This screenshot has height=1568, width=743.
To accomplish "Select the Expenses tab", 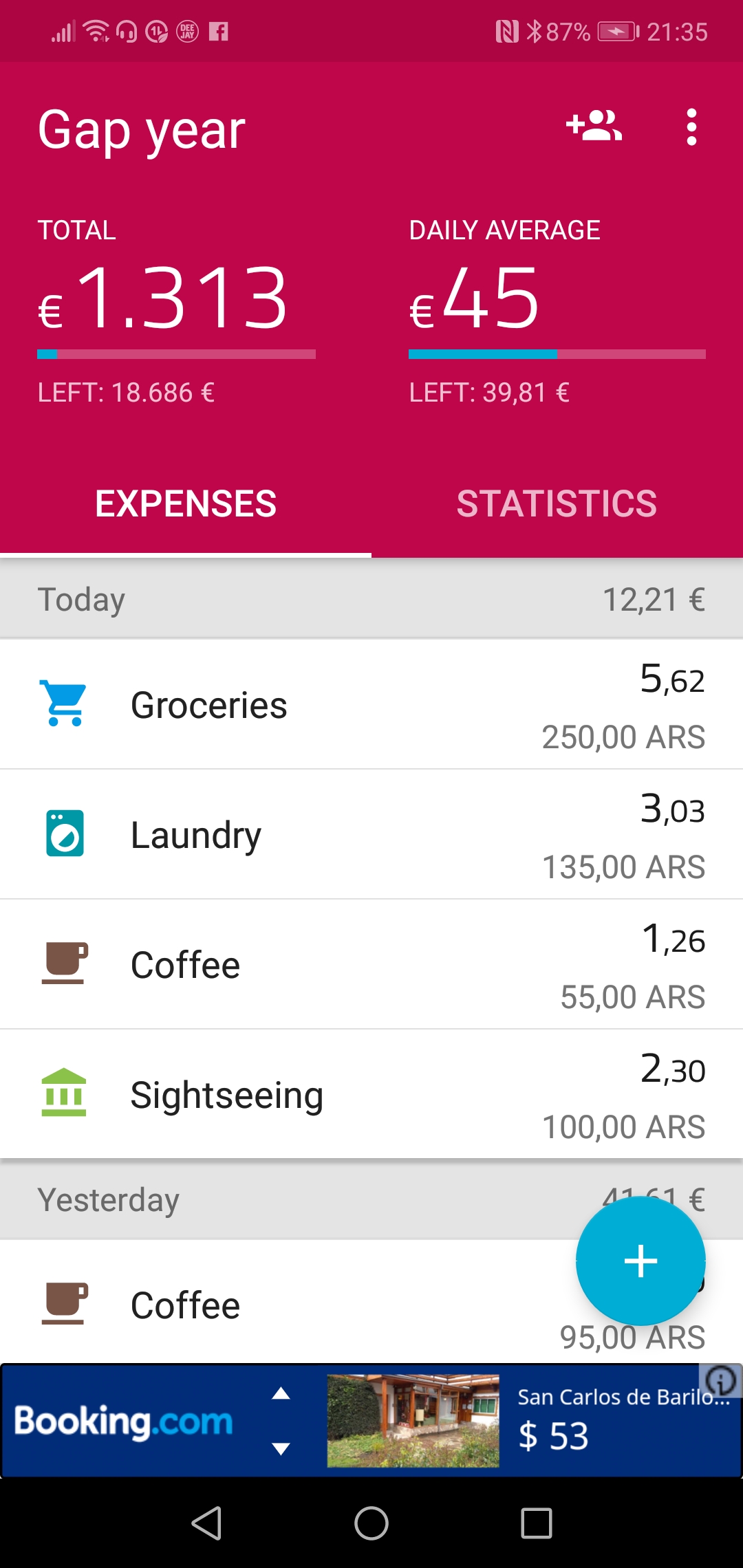I will (x=186, y=503).
